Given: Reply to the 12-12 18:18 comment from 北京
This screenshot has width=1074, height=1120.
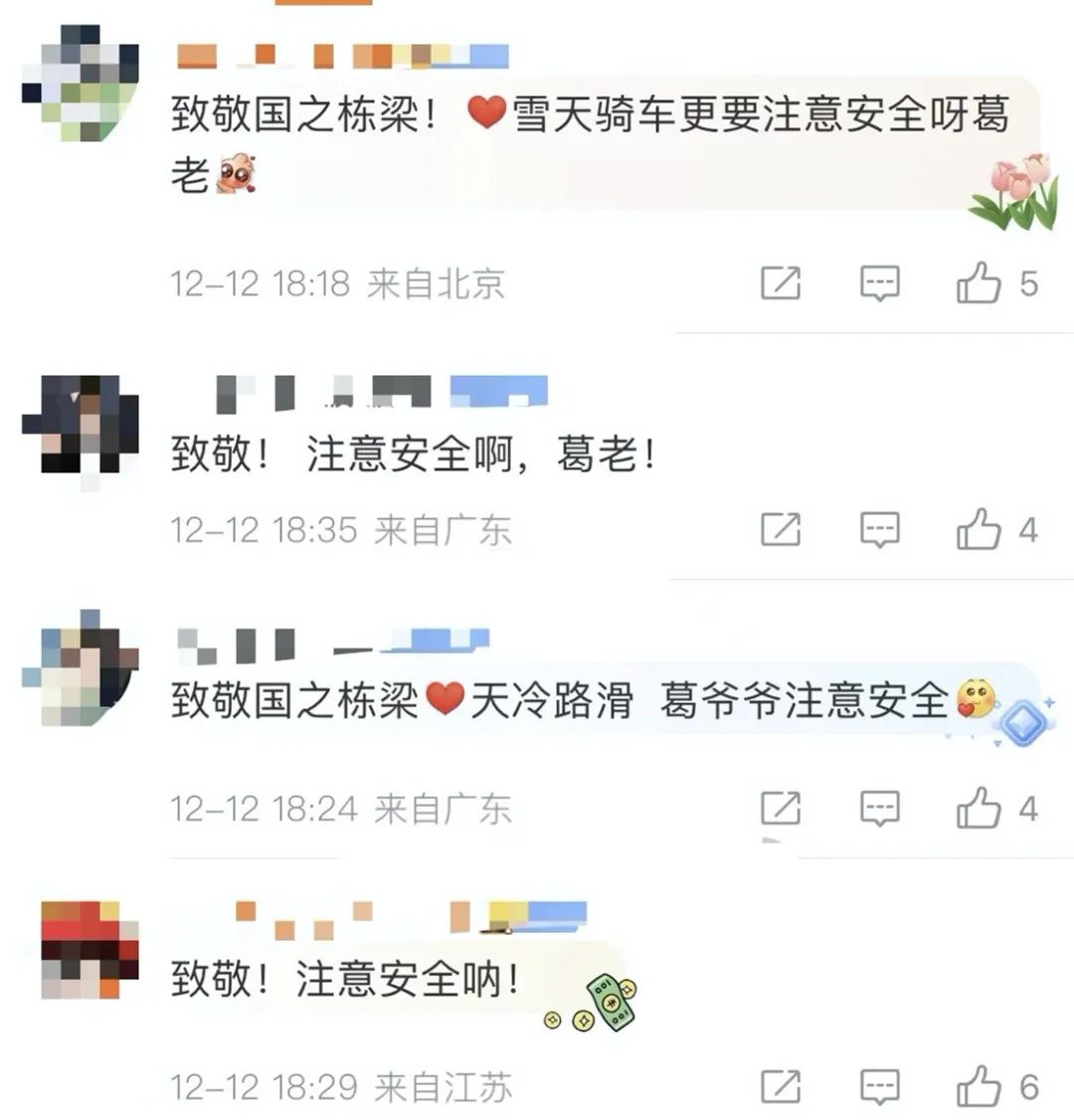Looking at the screenshot, I should coord(879,283).
